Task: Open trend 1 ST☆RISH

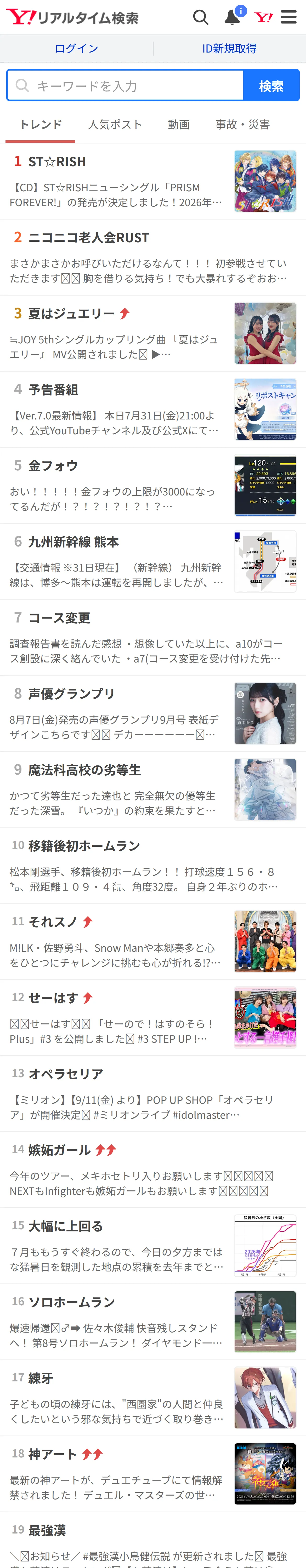Action: (x=153, y=181)
